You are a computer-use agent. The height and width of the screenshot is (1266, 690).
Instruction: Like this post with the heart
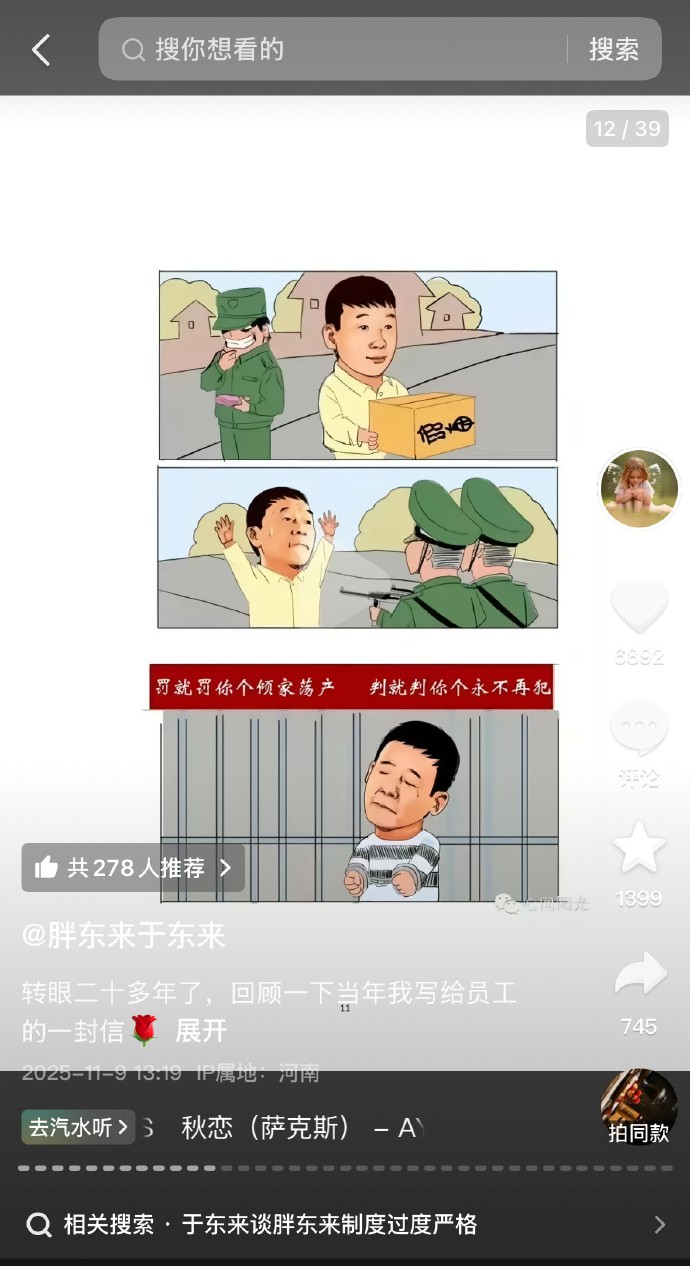(x=639, y=607)
